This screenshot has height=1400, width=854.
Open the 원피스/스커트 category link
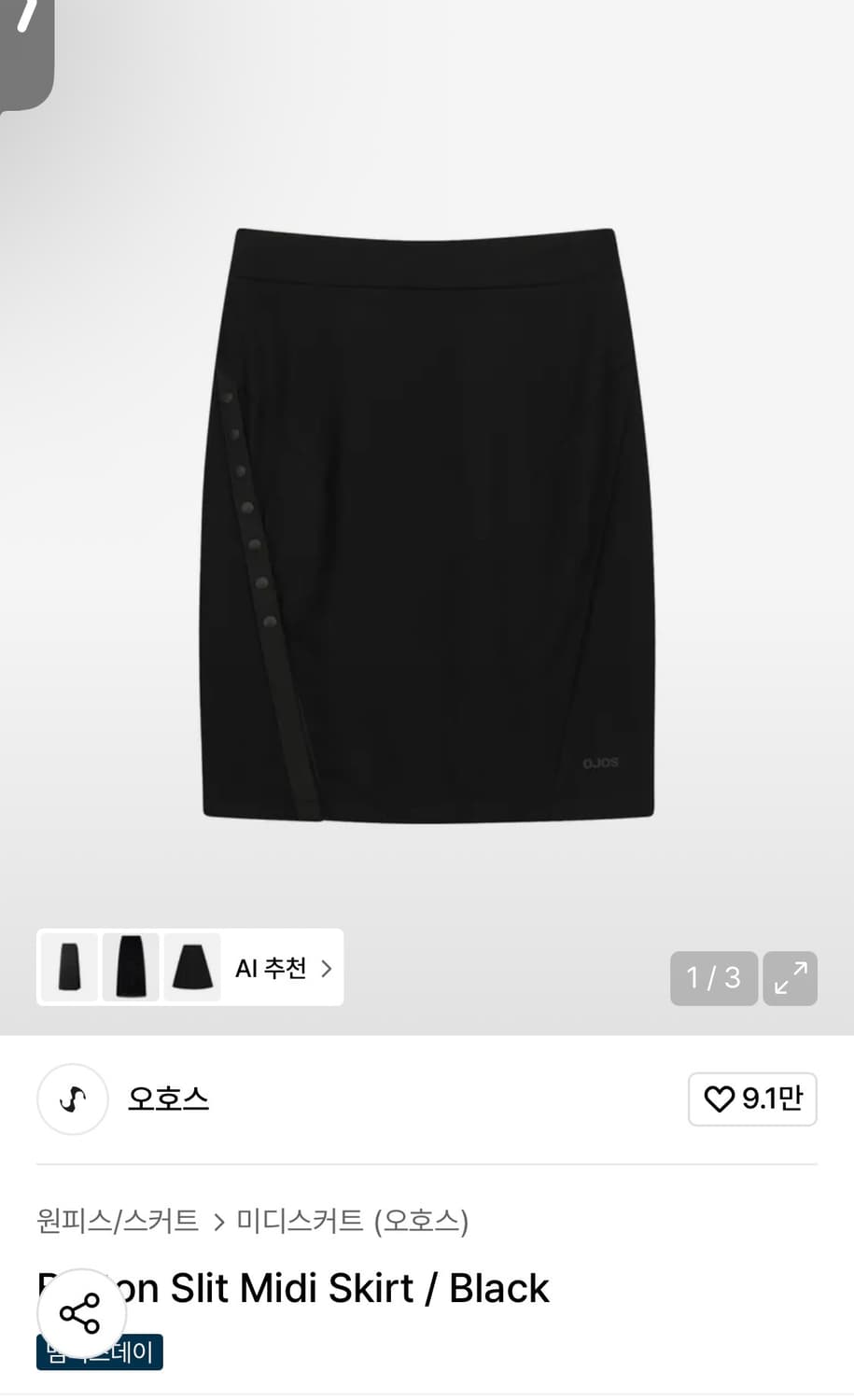pyautogui.click(x=117, y=1221)
